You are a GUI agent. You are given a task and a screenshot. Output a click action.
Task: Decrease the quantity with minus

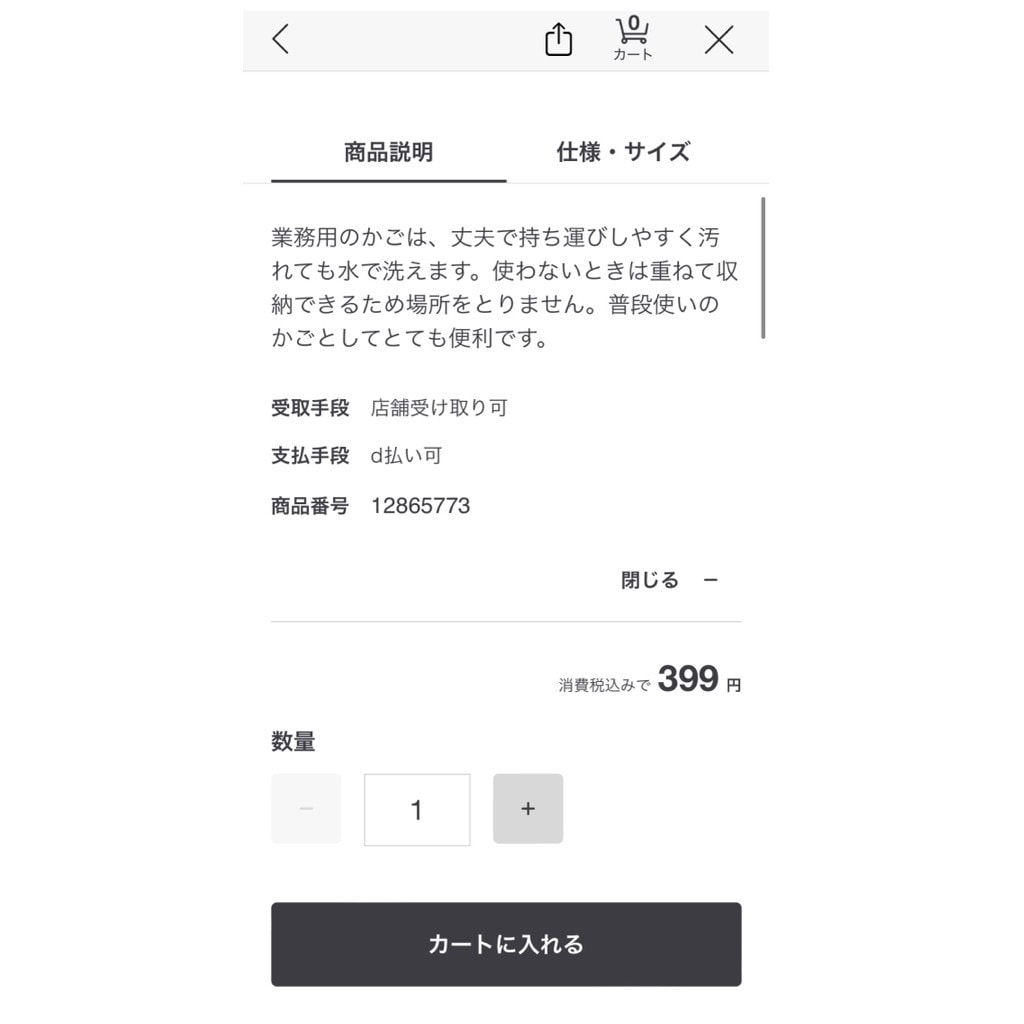coord(306,808)
